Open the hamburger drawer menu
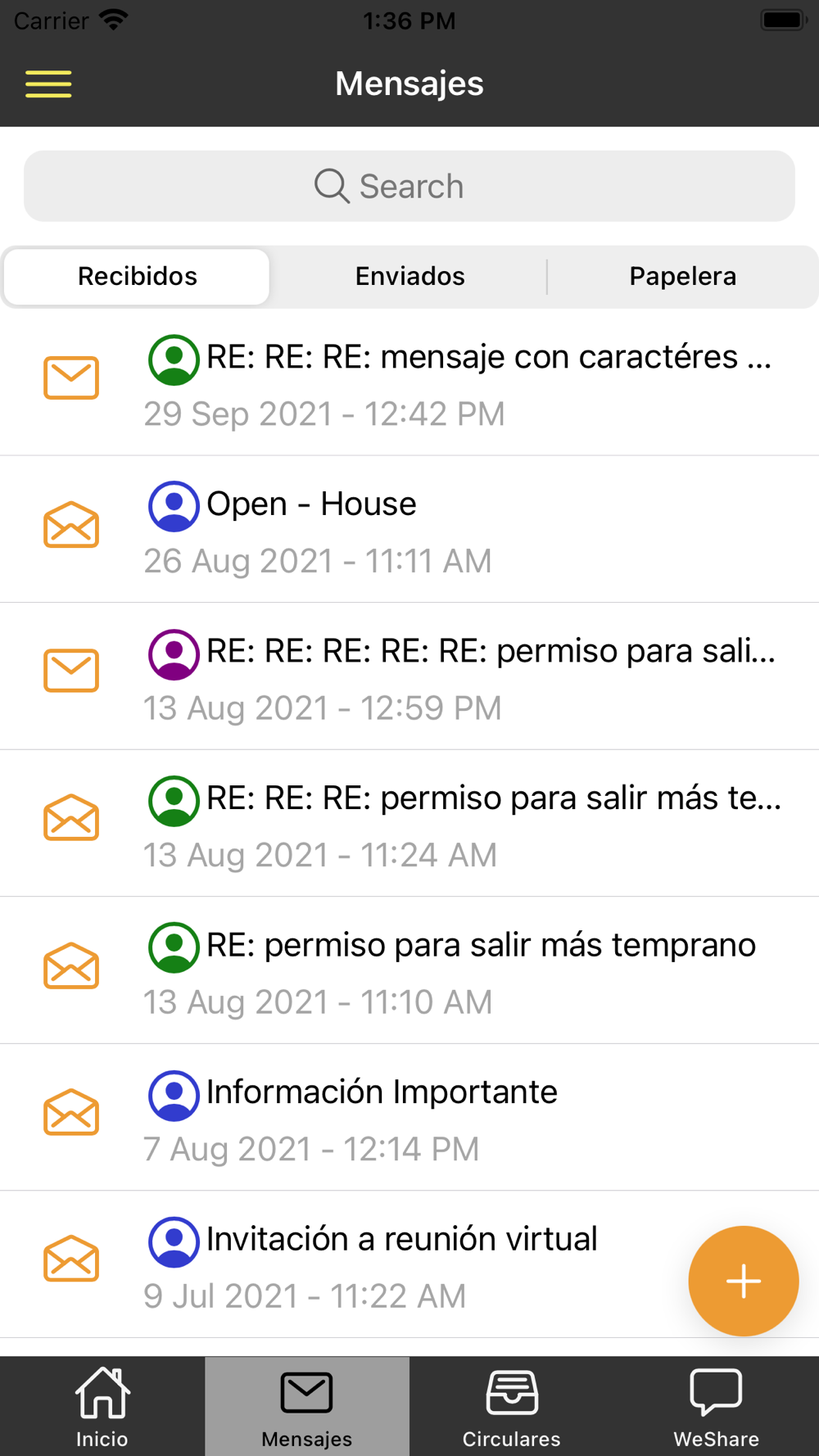This screenshot has width=819, height=1456. (48, 84)
